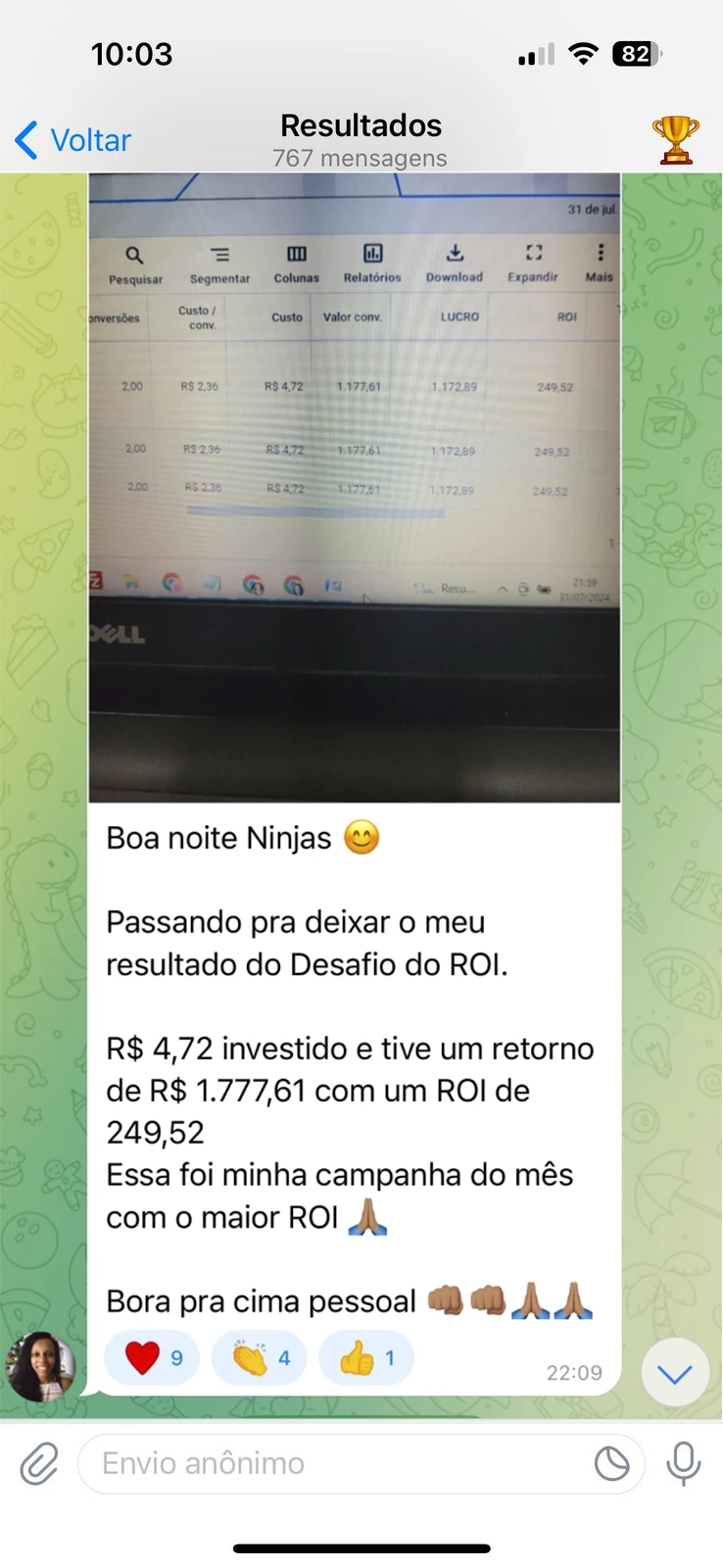React with the clapping hands emoji
Screen dimensions: 723x1568
click(260, 1358)
